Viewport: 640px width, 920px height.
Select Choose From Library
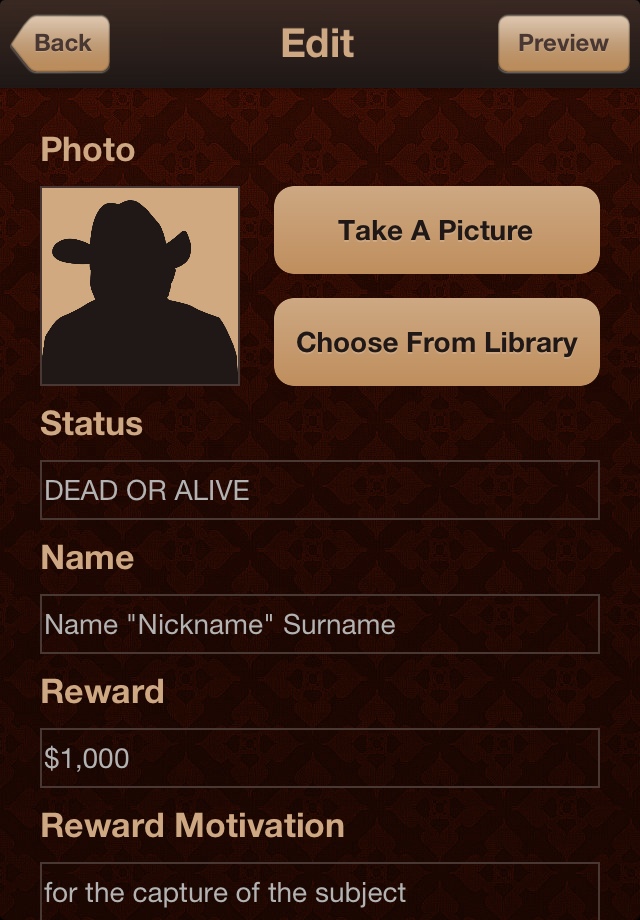click(x=436, y=342)
